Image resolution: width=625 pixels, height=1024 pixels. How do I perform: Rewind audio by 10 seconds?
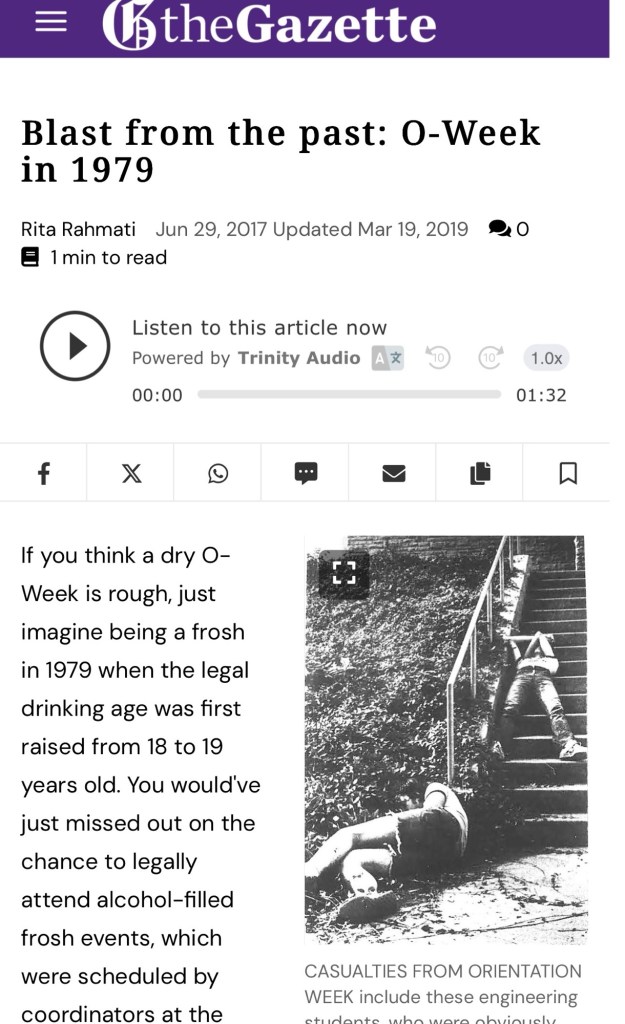pos(437,358)
